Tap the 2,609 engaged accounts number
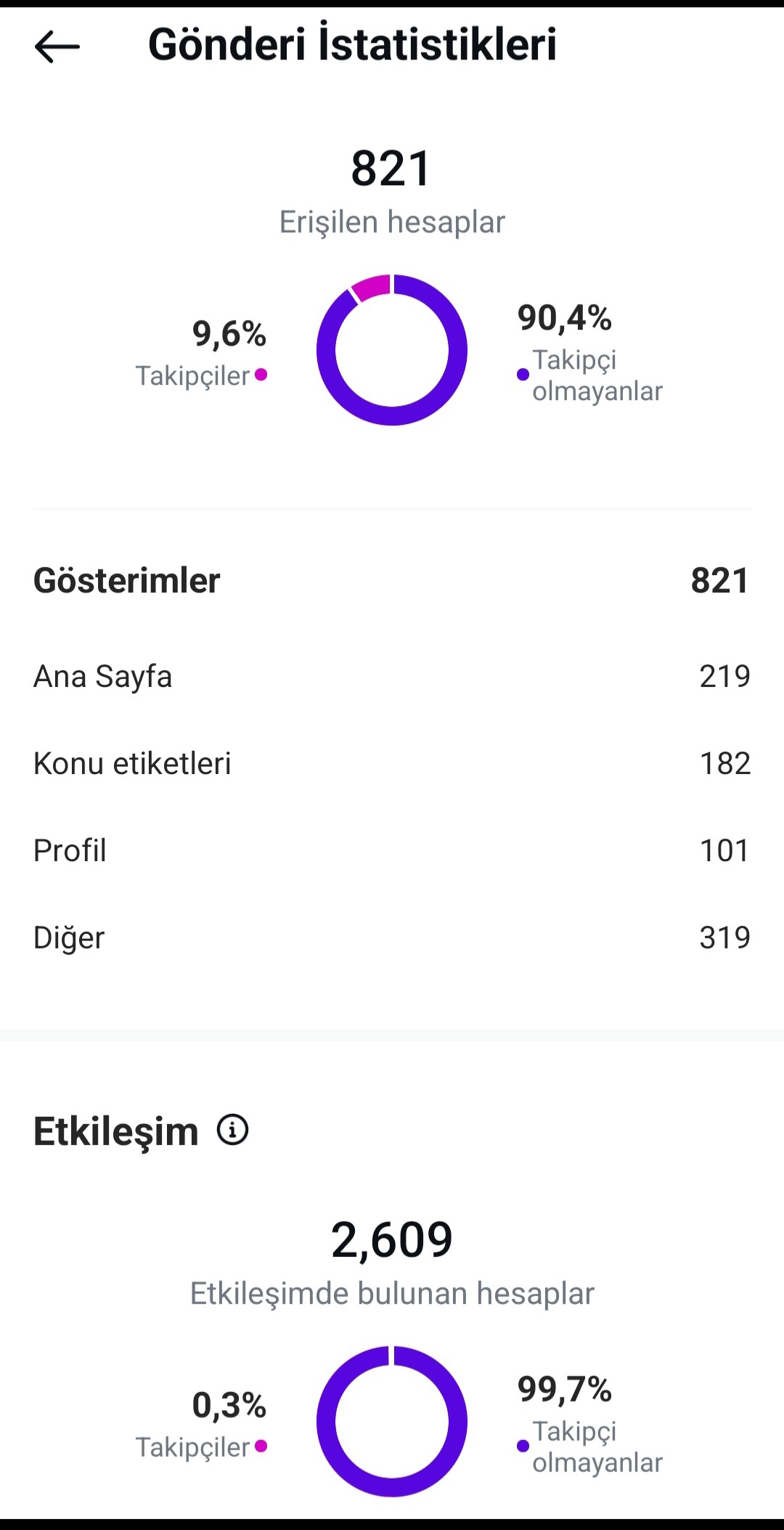The width and height of the screenshot is (784, 1530). (392, 1239)
